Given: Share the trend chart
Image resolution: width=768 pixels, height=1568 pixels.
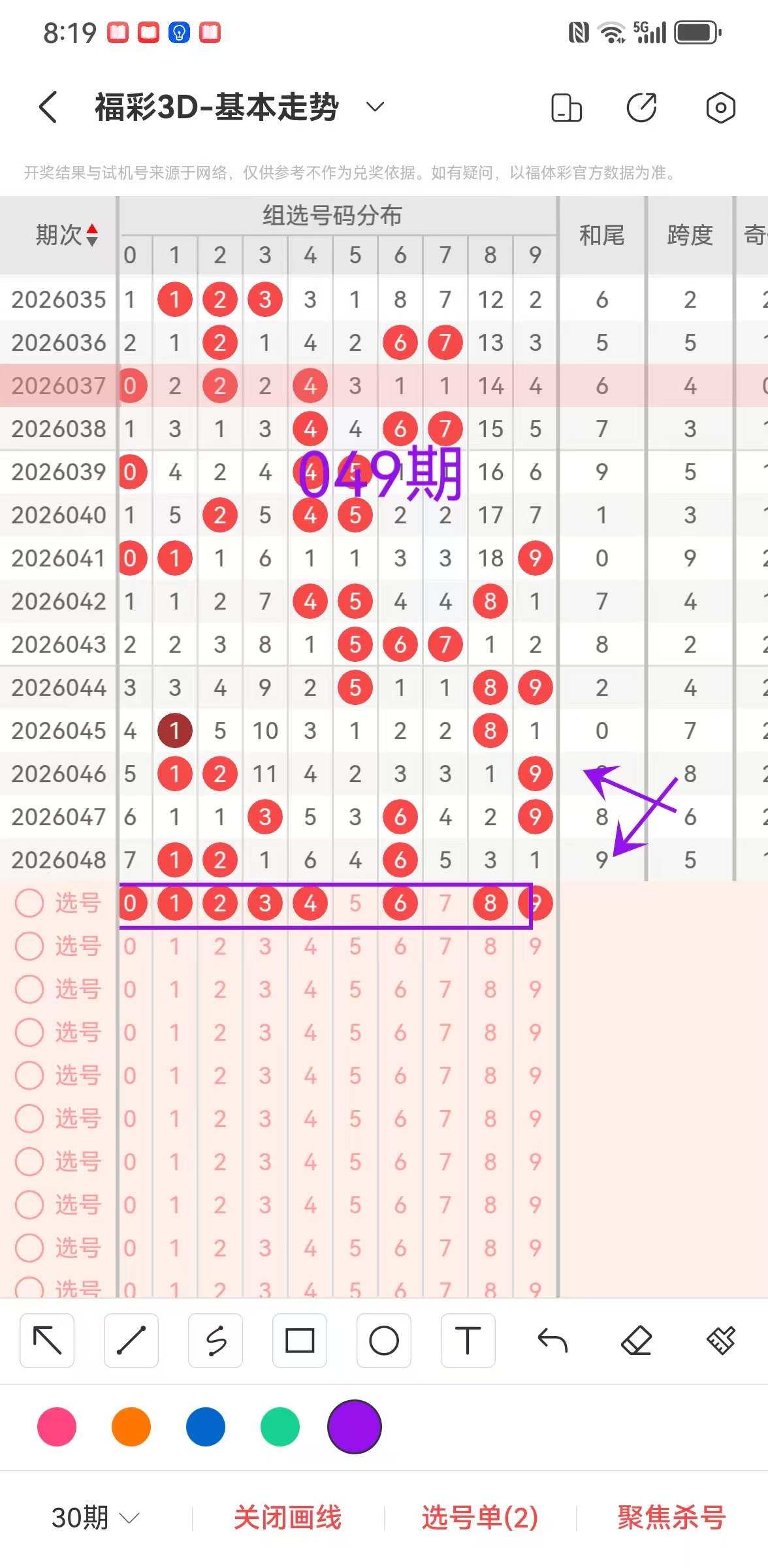Looking at the screenshot, I should (642, 108).
